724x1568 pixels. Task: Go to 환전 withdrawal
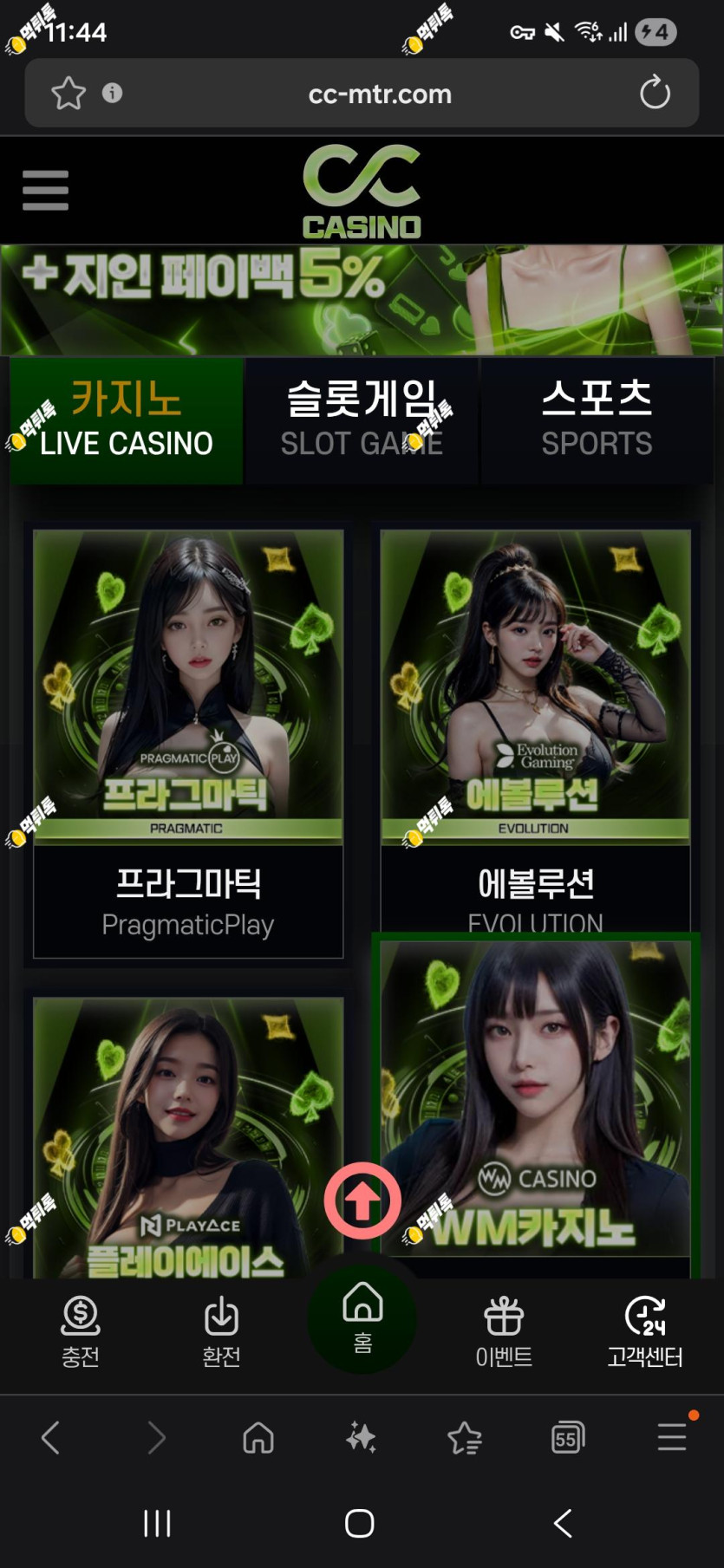(x=221, y=1331)
